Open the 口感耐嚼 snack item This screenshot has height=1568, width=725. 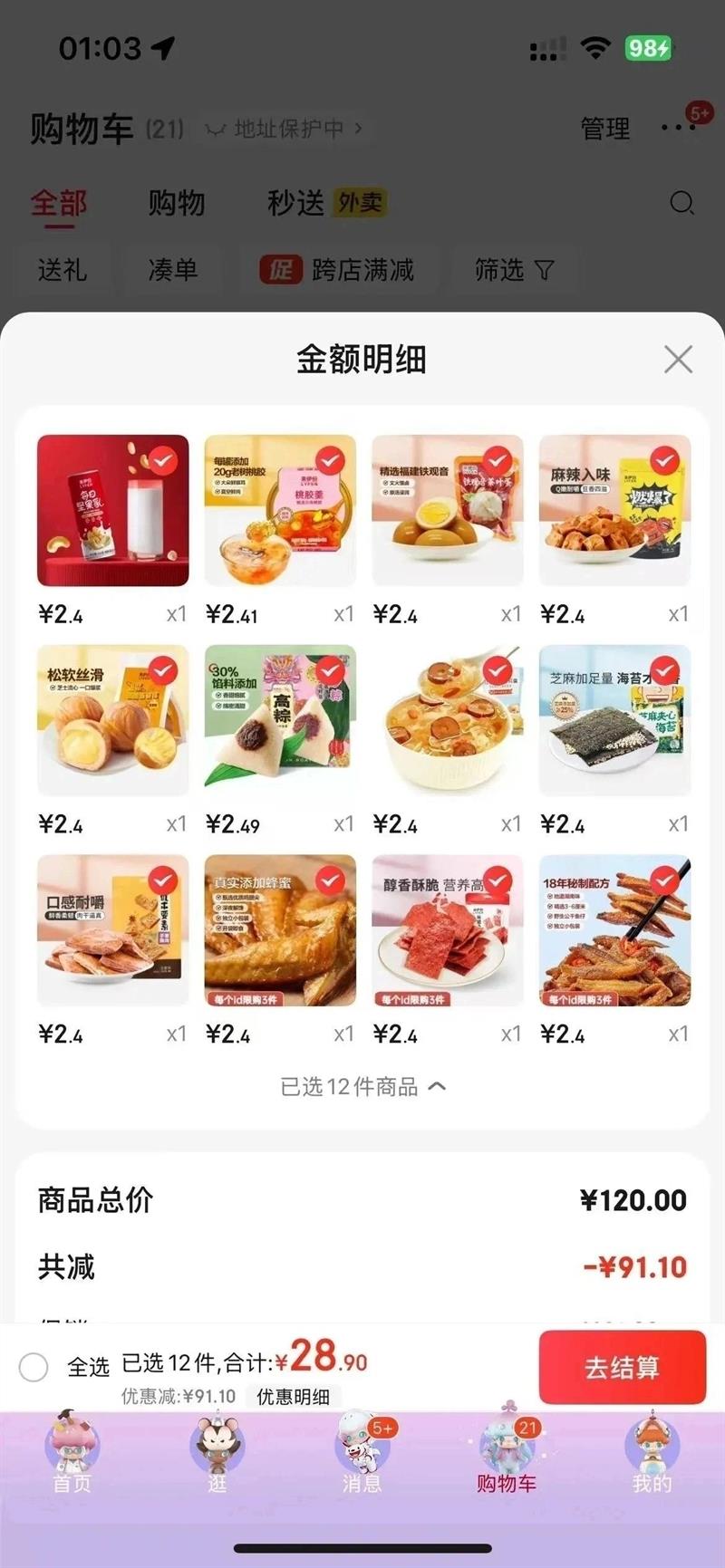pos(113,930)
